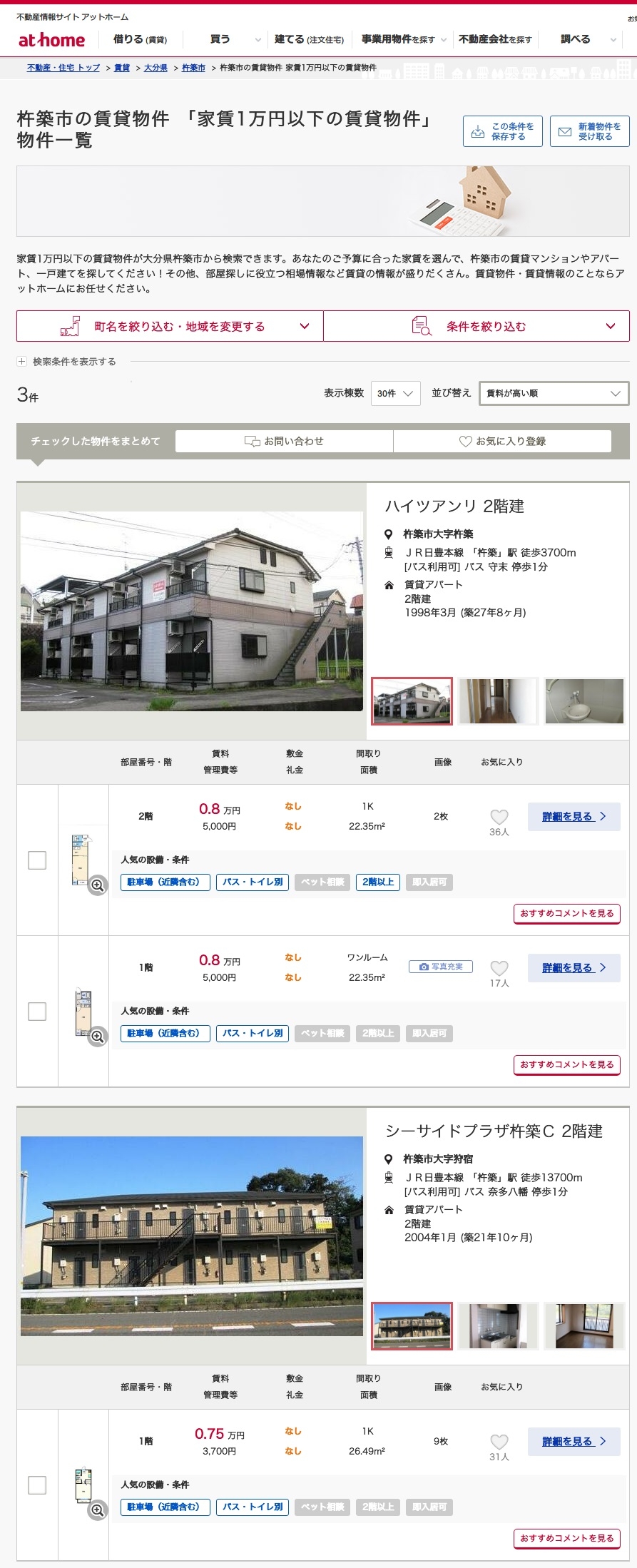The width and height of the screenshot is (637, 1568).
Task: Save this search with この条件を保存する
Action: (x=502, y=131)
